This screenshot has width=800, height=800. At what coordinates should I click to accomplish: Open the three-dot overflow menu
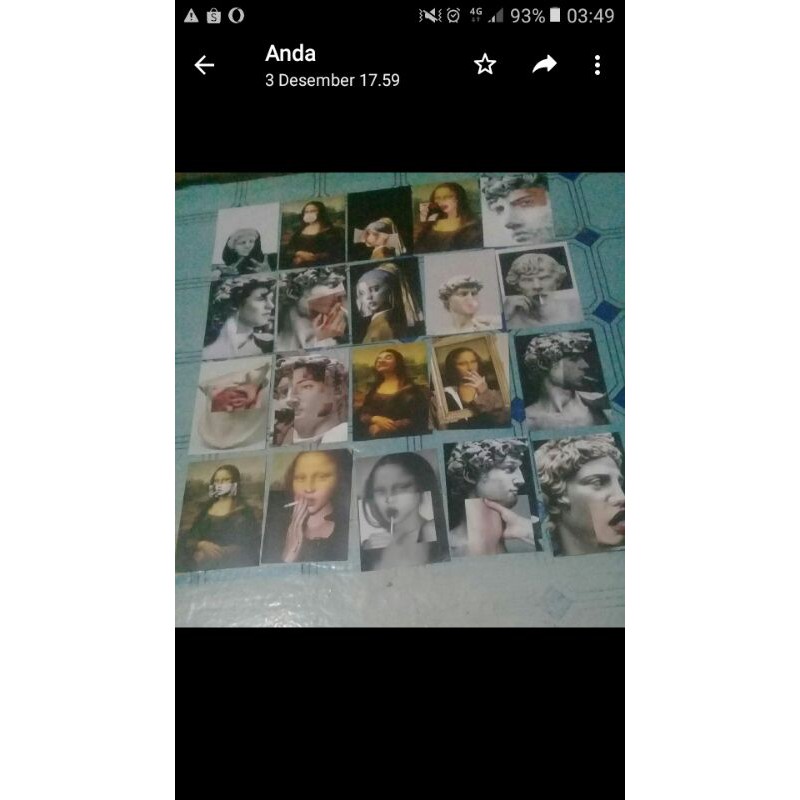coord(597,65)
